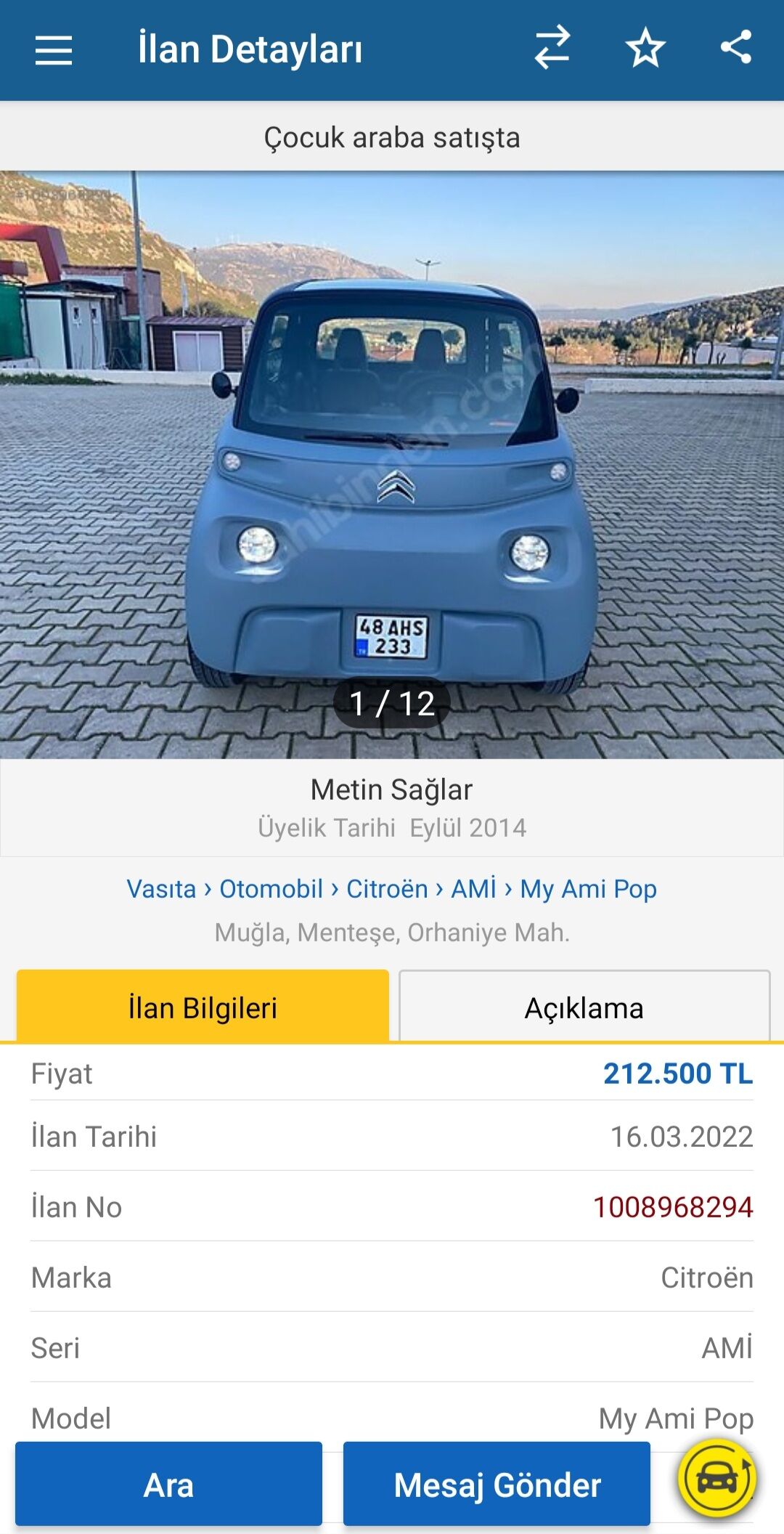Share this listing

[x=736, y=48]
